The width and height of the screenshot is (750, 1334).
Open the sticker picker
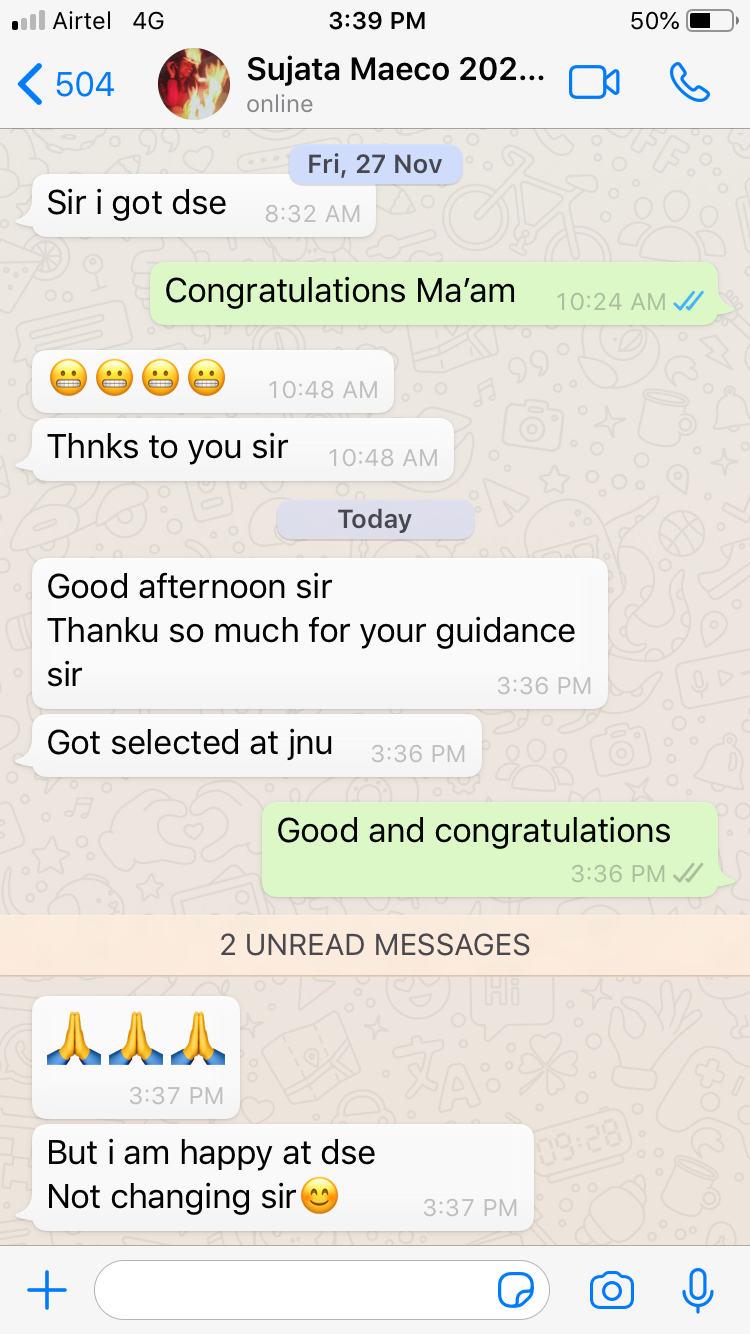pyautogui.click(x=516, y=1291)
